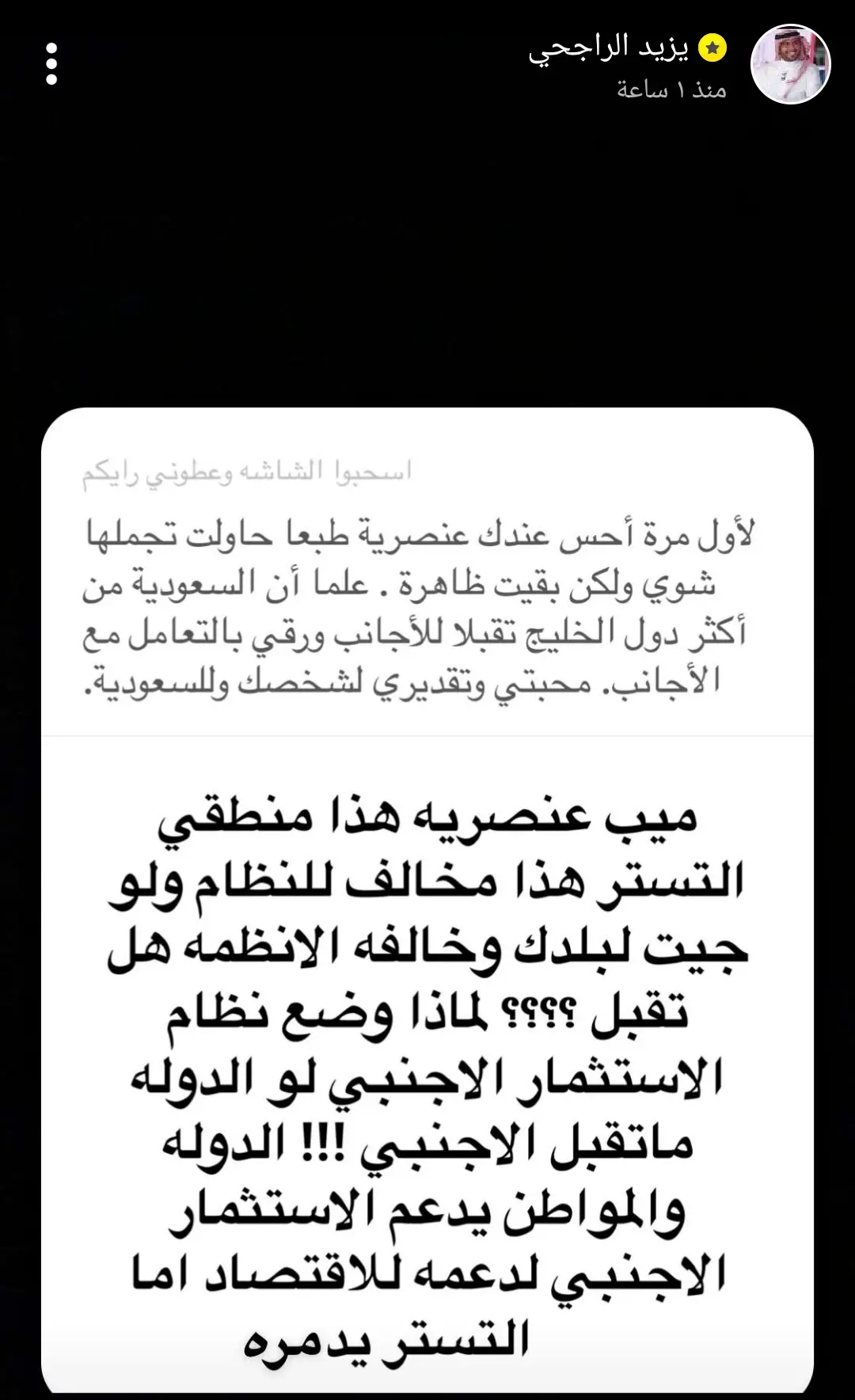The image size is (855, 1400).
Task: Tap the username يزيد الراجحي
Action: (609, 49)
